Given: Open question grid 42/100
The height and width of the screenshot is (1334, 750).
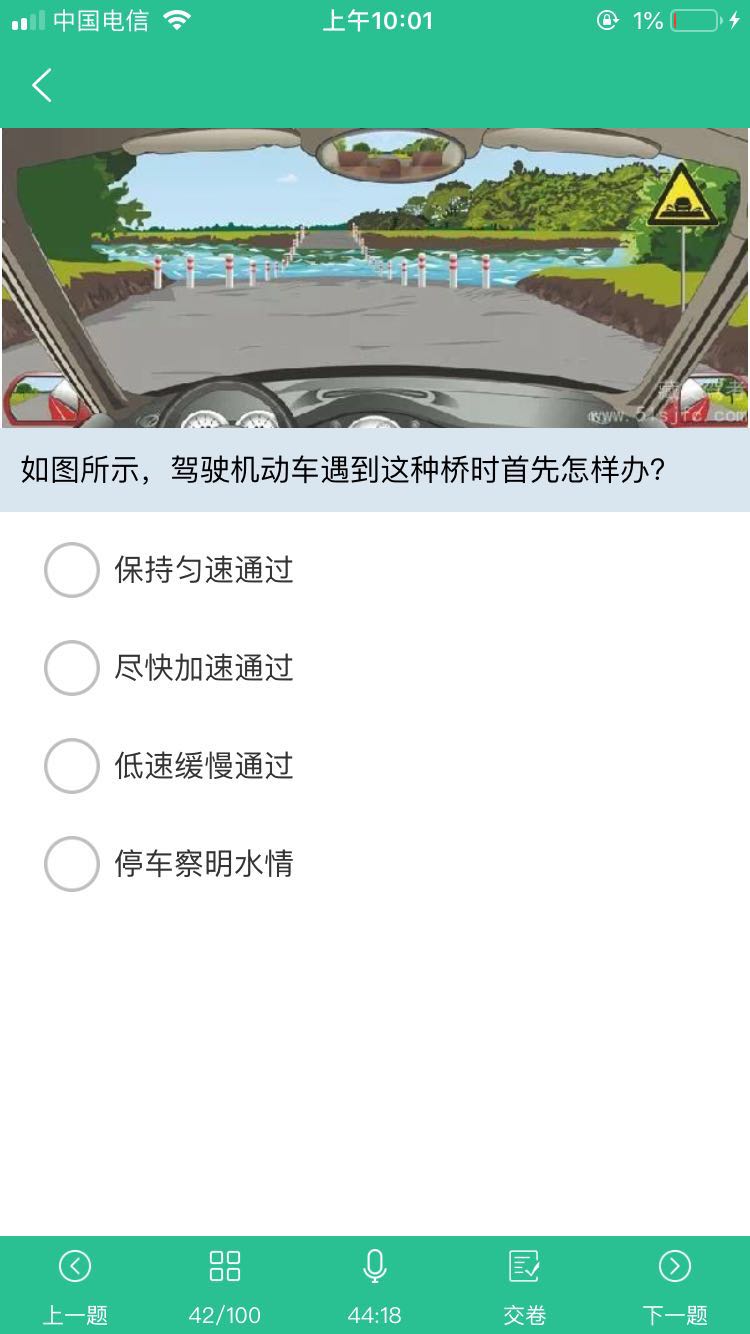Looking at the screenshot, I should 225,1285.
